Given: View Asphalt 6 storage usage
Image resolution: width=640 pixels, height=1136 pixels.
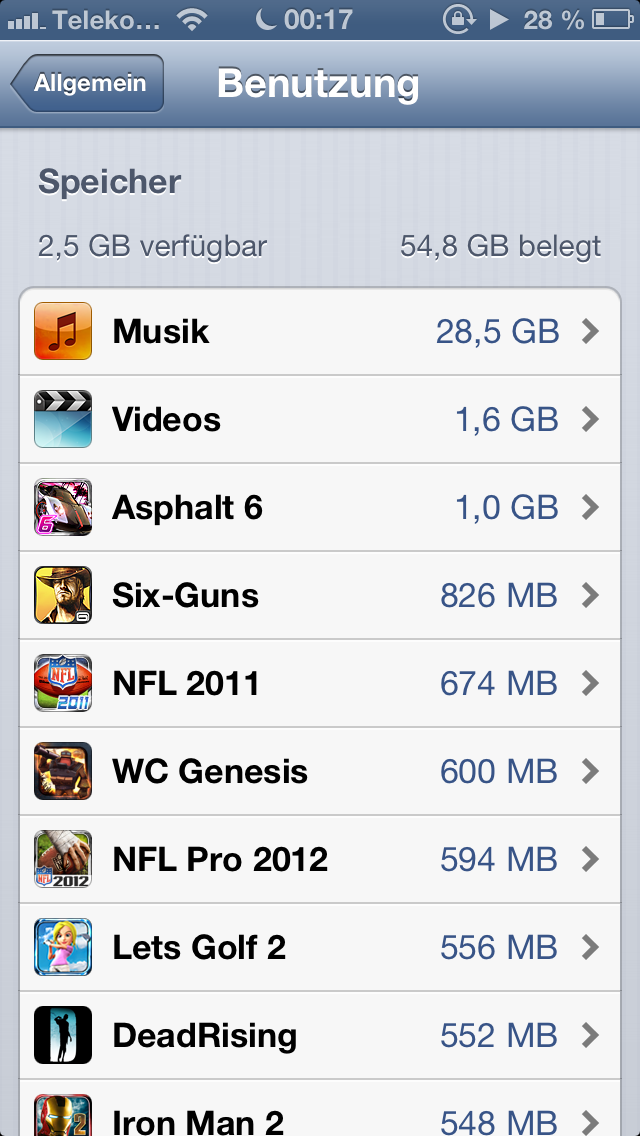Looking at the screenshot, I should [320, 508].
